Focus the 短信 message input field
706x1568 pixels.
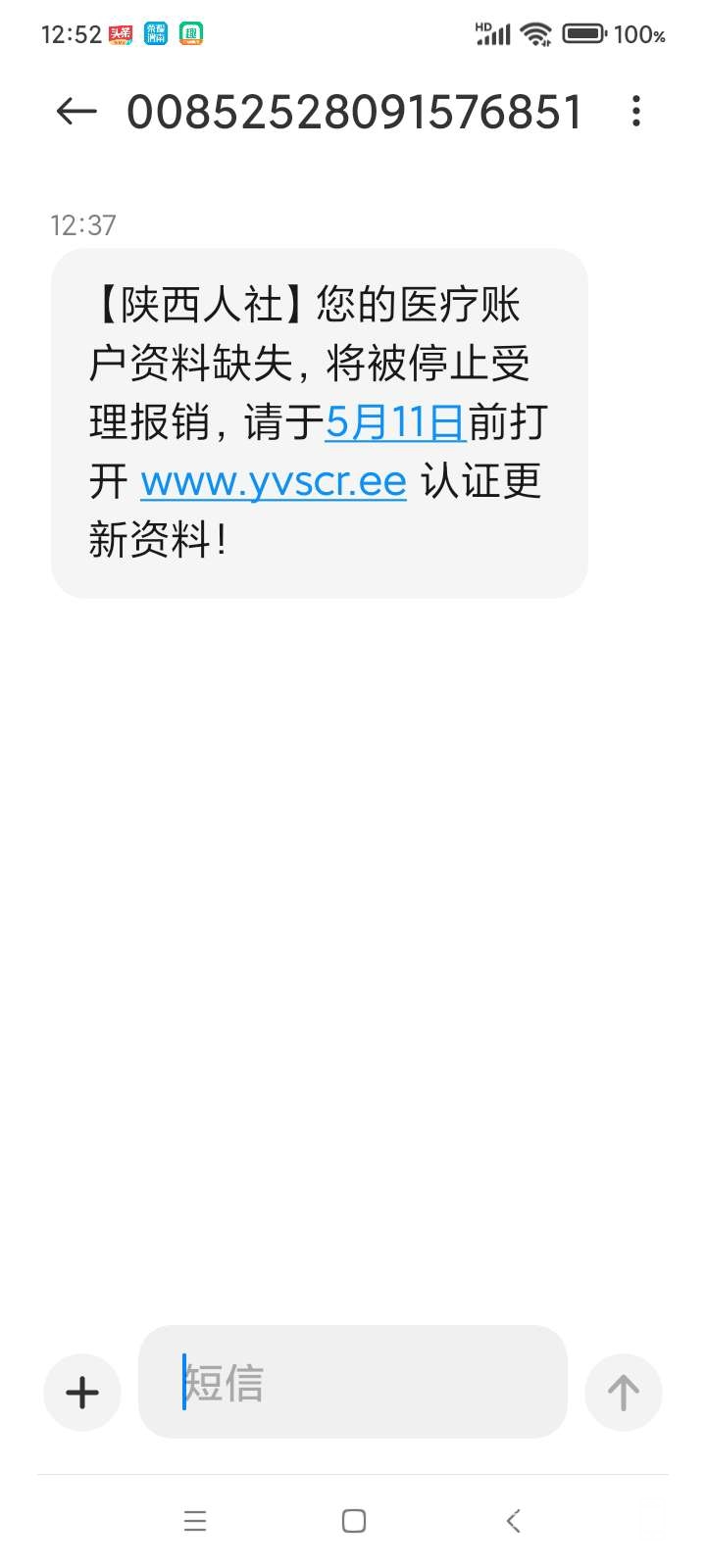(353, 1382)
